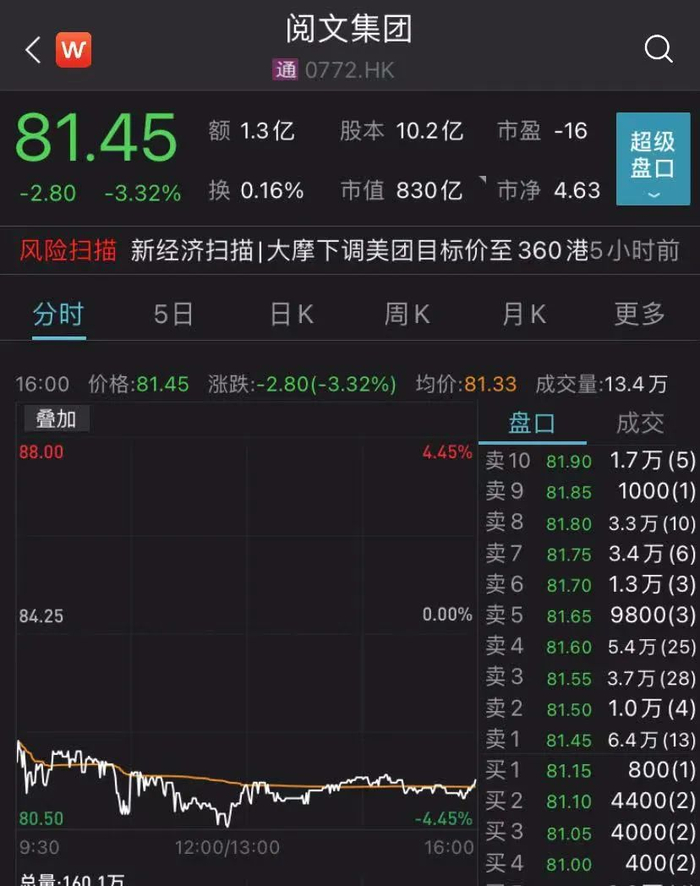
Task: Switch to the 成交 trades tab
Action: tap(640, 423)
